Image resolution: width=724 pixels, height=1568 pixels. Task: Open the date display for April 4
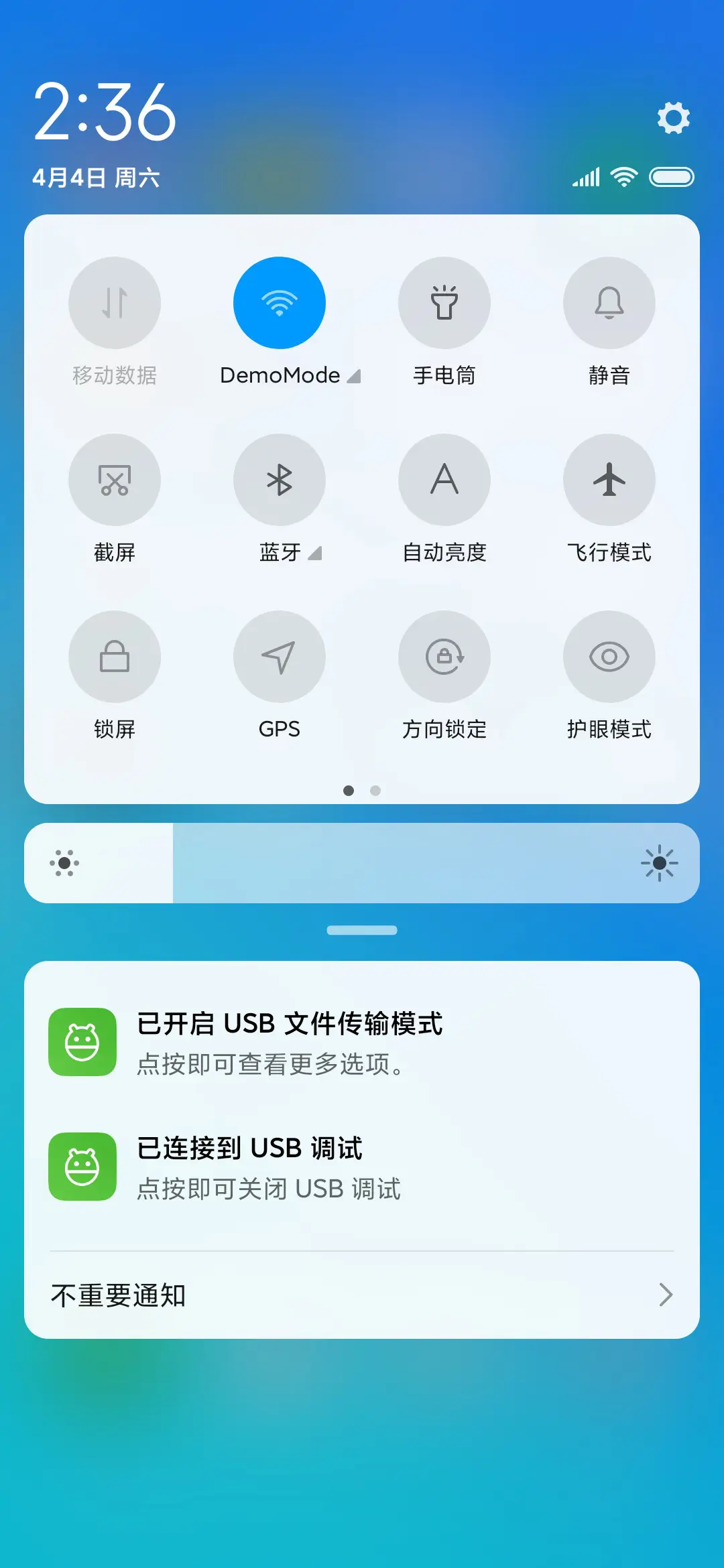pyautogui.click(x=96, y=179)
